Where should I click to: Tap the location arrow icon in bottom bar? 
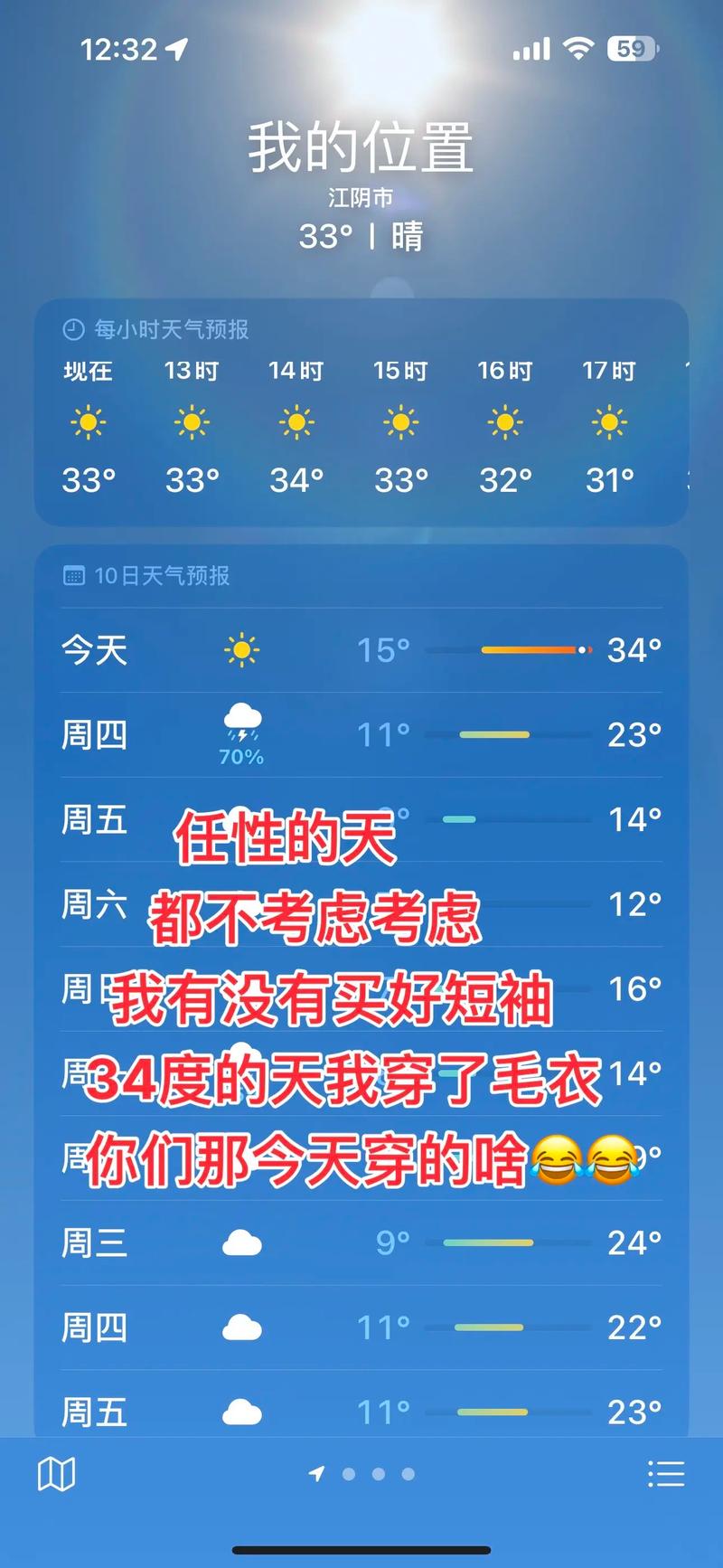[x=318, y=1472]
